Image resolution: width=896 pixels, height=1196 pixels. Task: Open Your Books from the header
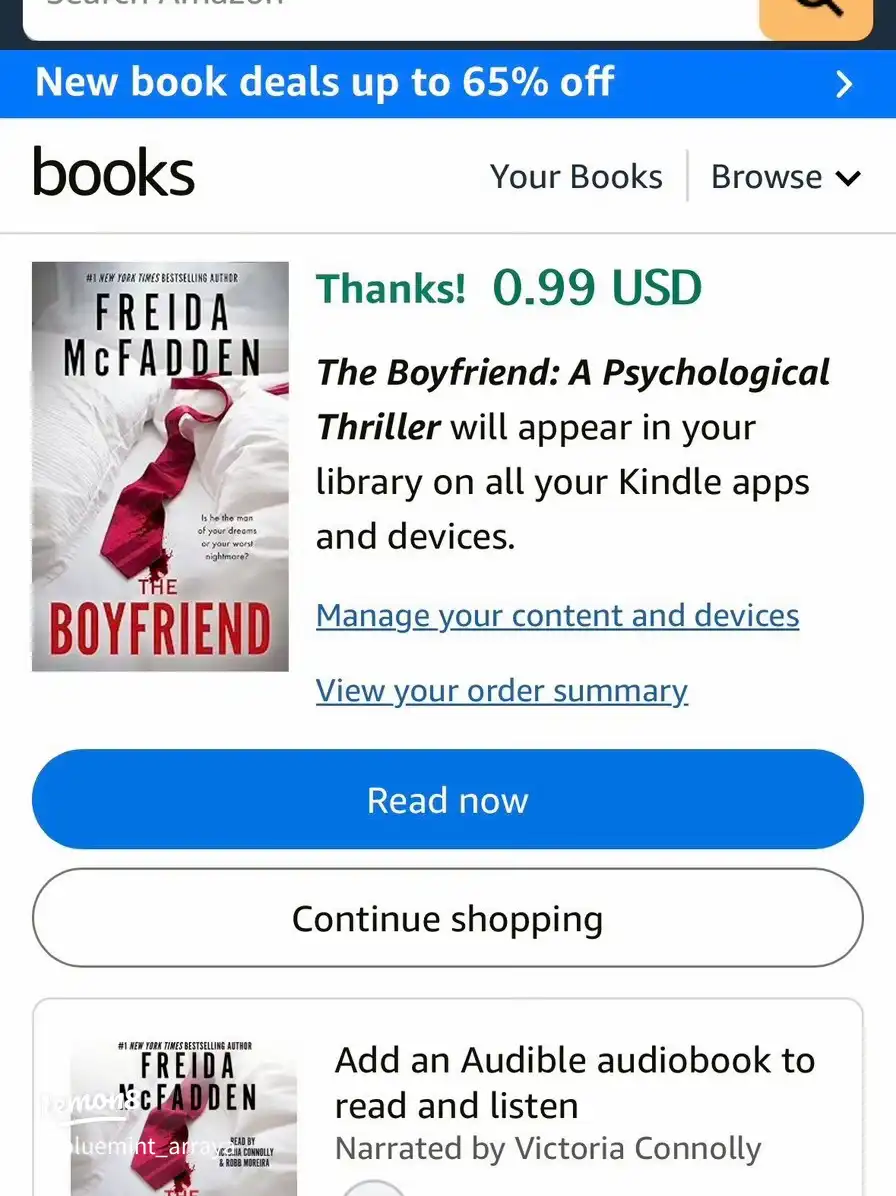[576, 176]
